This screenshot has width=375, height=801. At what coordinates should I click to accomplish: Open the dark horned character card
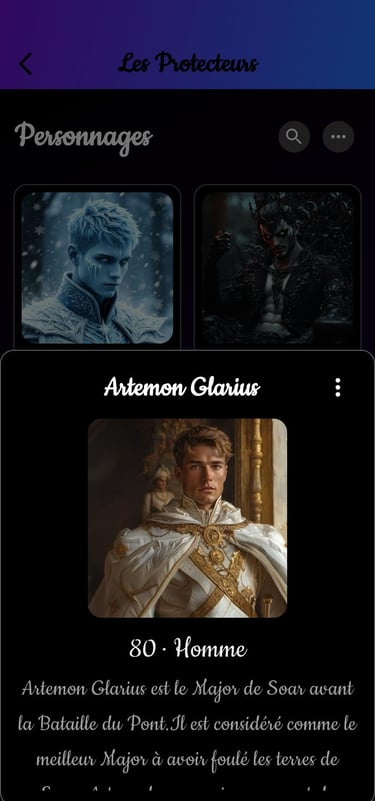(x=277, y=268)
